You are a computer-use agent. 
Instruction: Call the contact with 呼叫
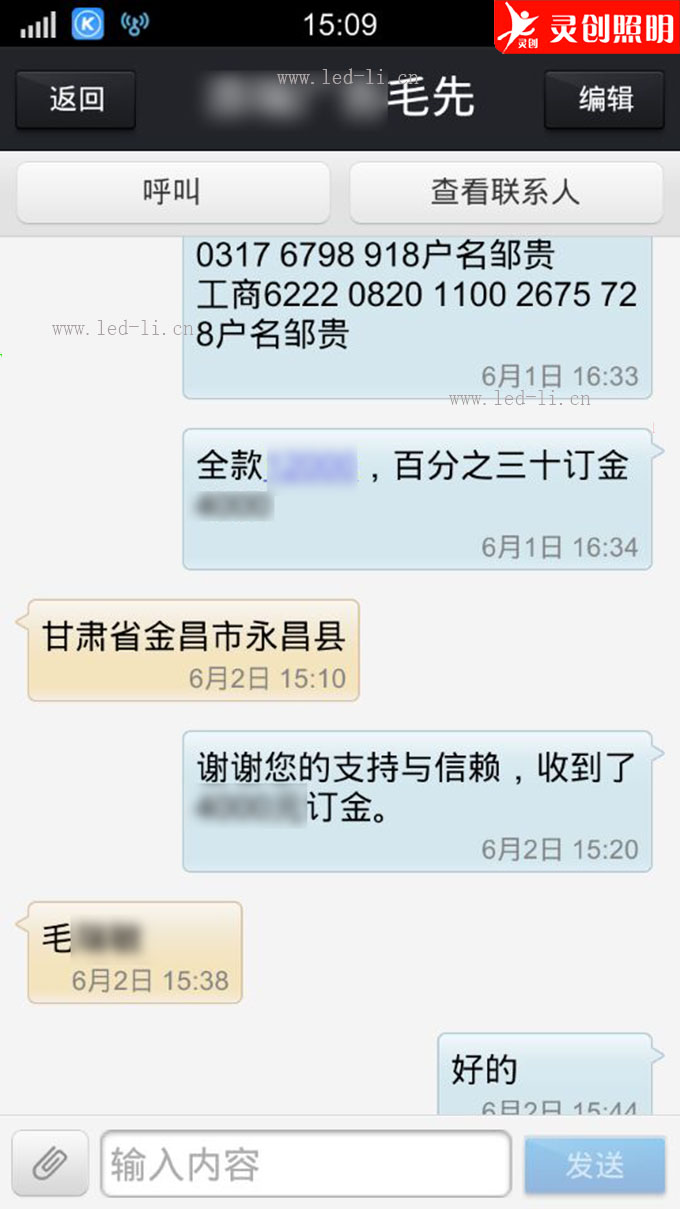click(173, 191)
